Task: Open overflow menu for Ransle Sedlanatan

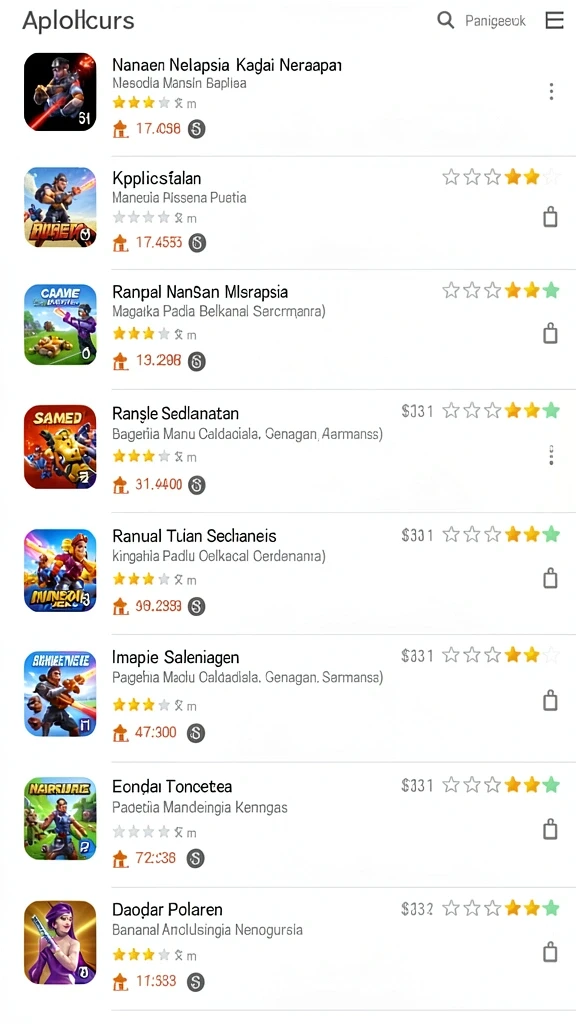Action: pyautogui.click(x=551, y=455)
